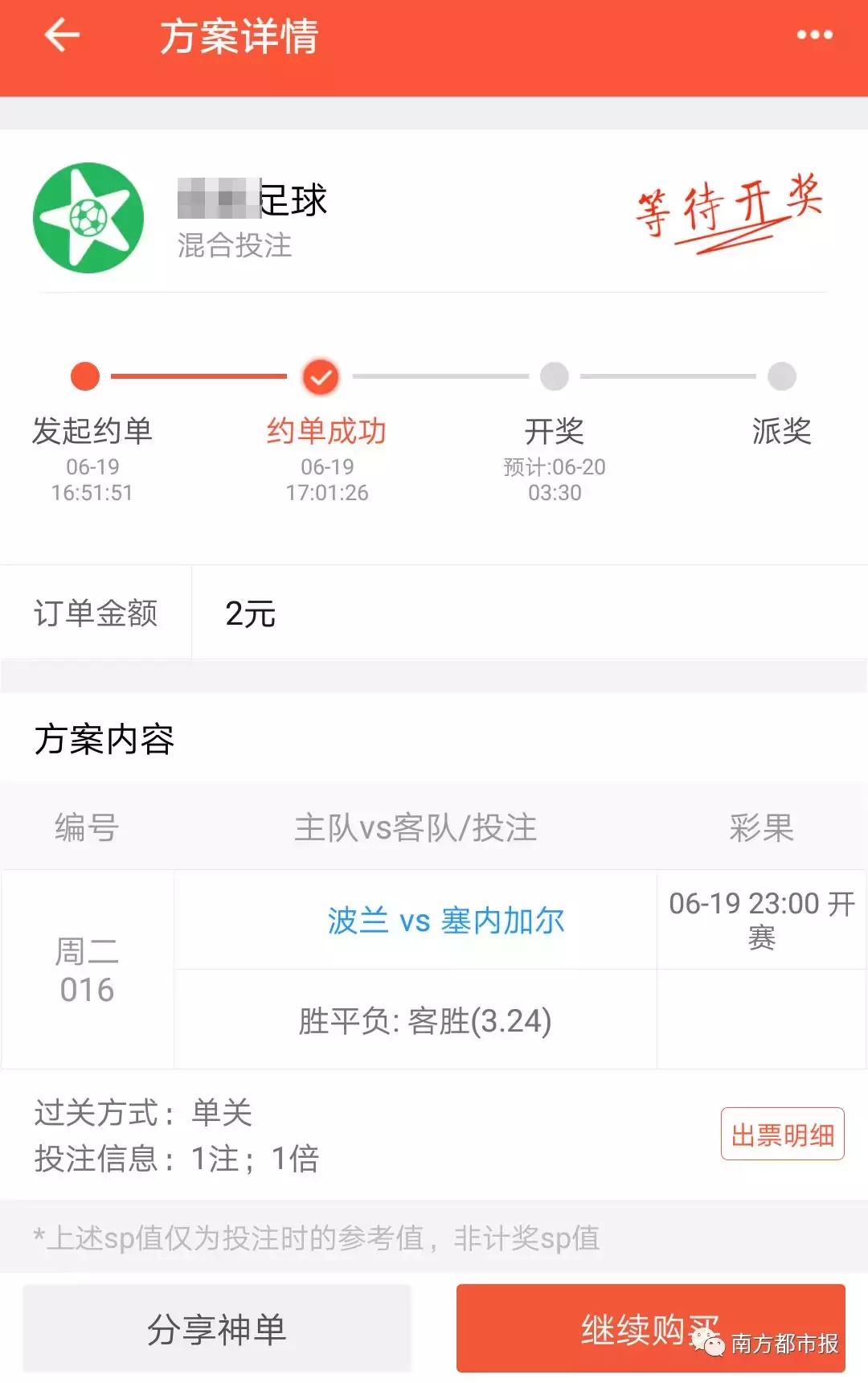This screenshot has height=1383, width=868.
Task: Open the three-dot overflow menu
Action: [814, 35]
